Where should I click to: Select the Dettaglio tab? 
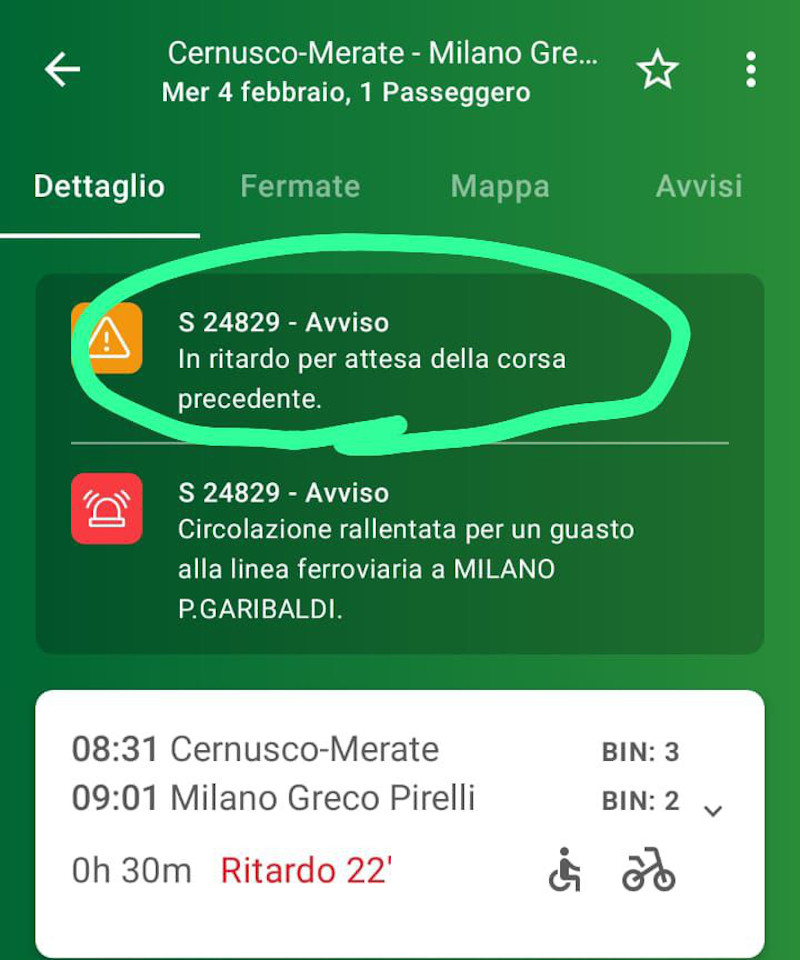99,187
